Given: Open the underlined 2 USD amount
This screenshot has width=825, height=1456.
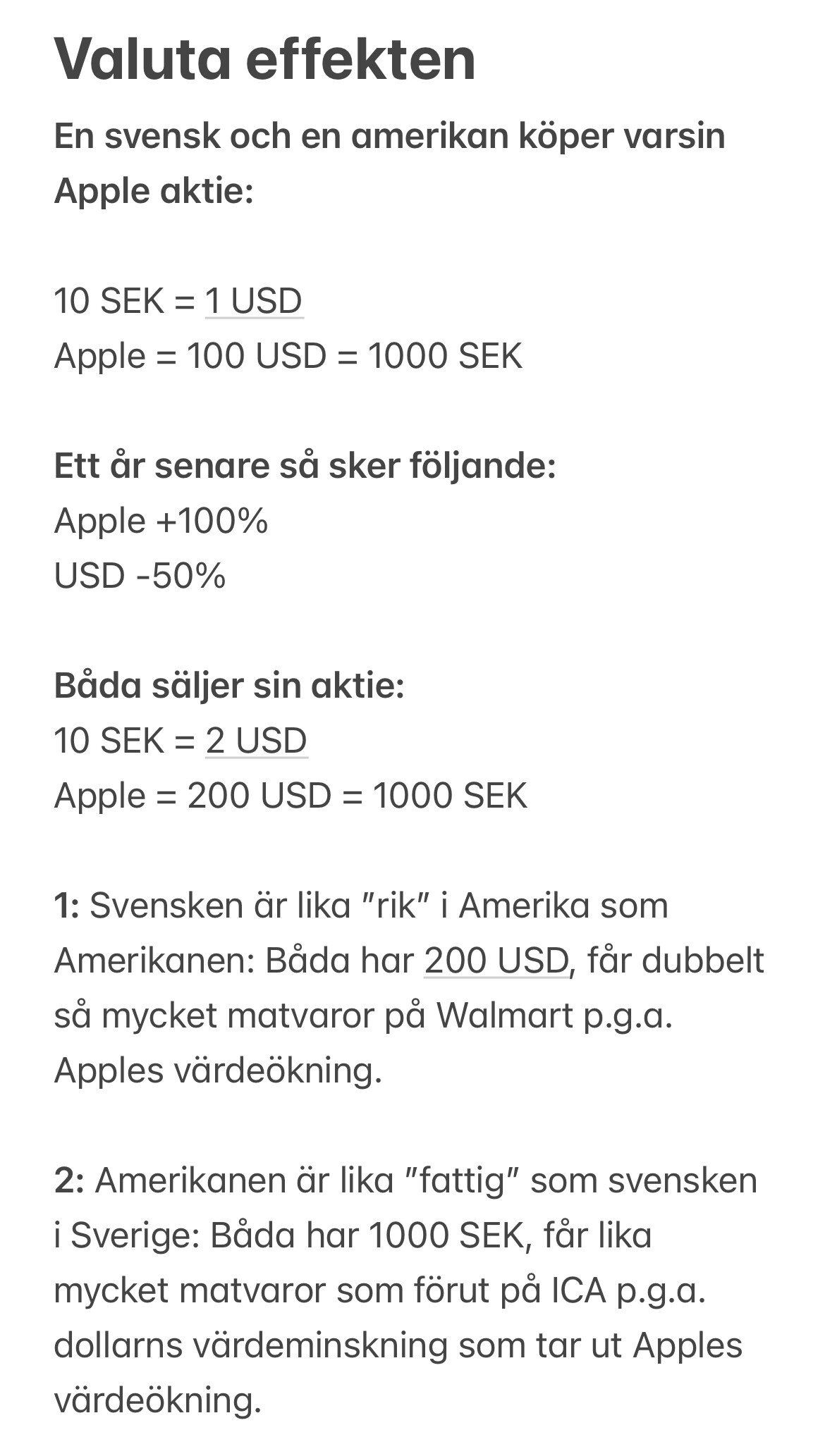Looking at the screenshot, I should click(257, 741).
